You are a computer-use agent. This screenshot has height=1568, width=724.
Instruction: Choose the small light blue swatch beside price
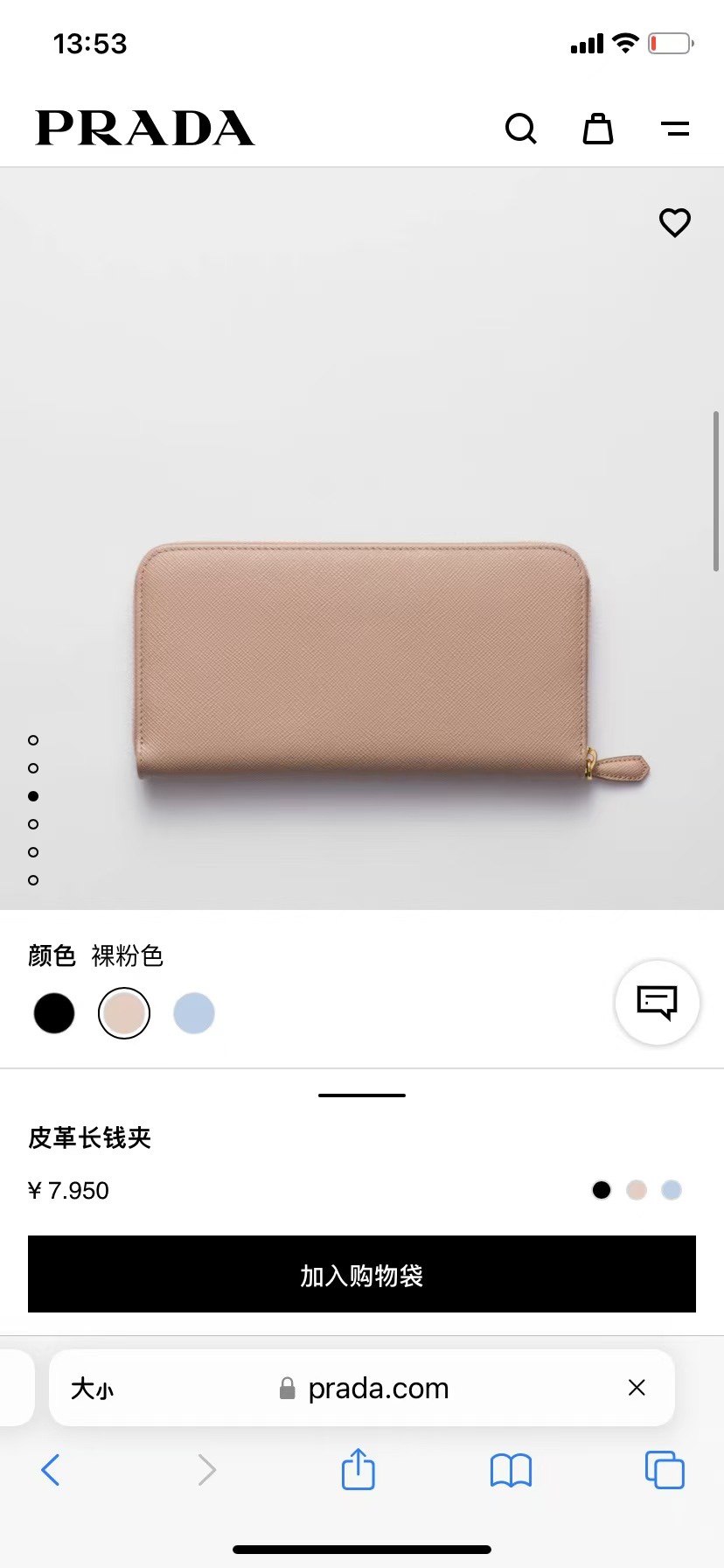[672, 1190]
